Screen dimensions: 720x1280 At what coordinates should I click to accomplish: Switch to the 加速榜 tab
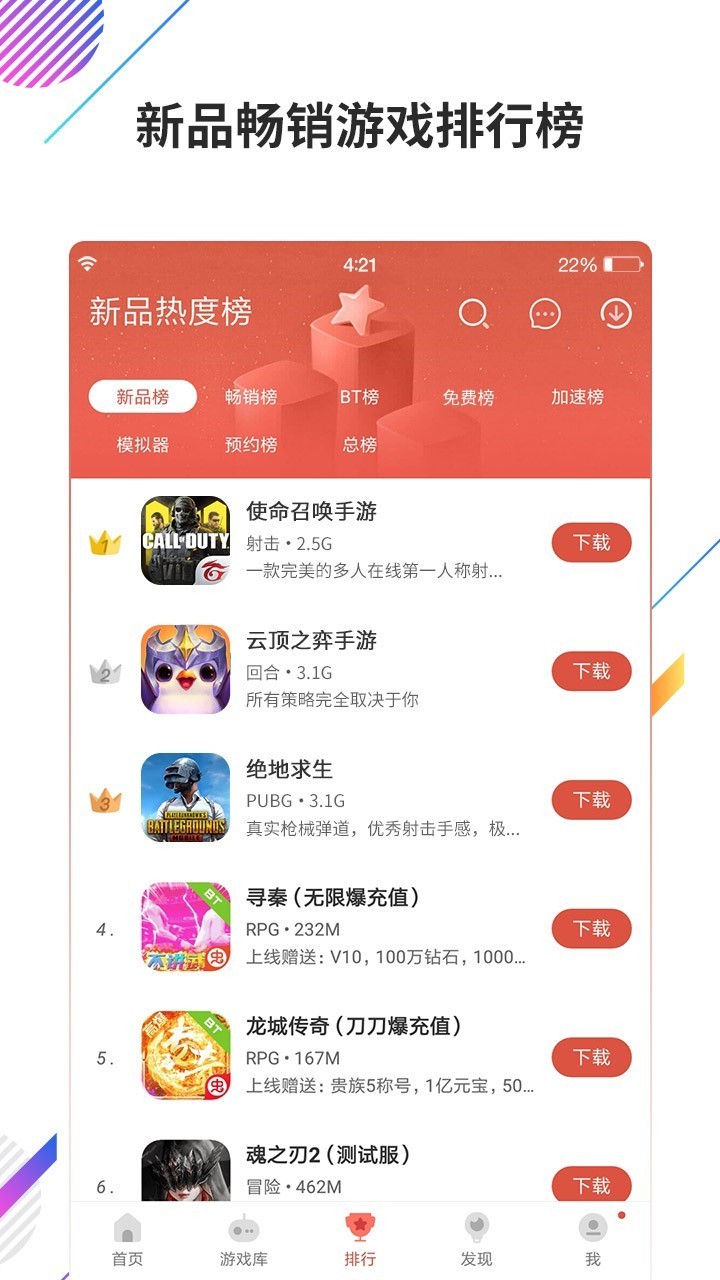578,396
